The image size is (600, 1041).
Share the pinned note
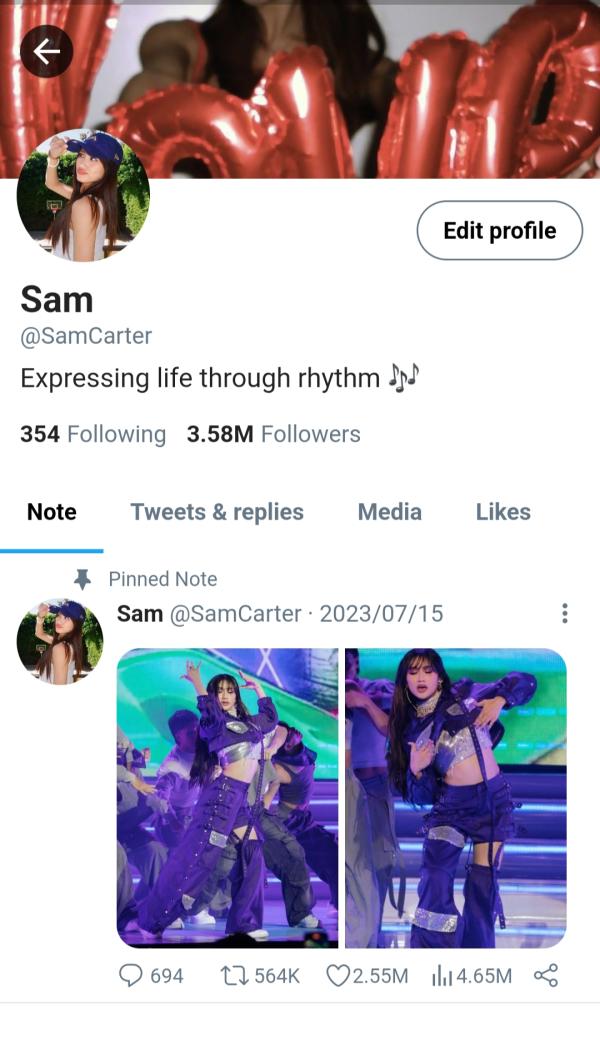[x=546, y=975]
